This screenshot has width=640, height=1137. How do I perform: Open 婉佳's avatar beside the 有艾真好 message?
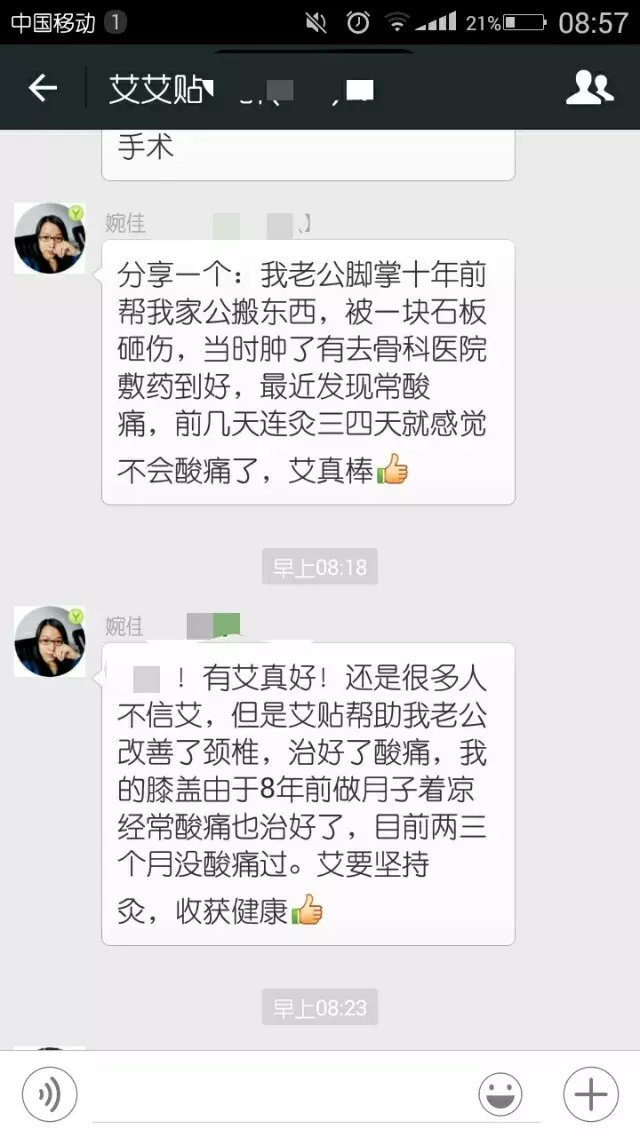[x=49, y=641]
